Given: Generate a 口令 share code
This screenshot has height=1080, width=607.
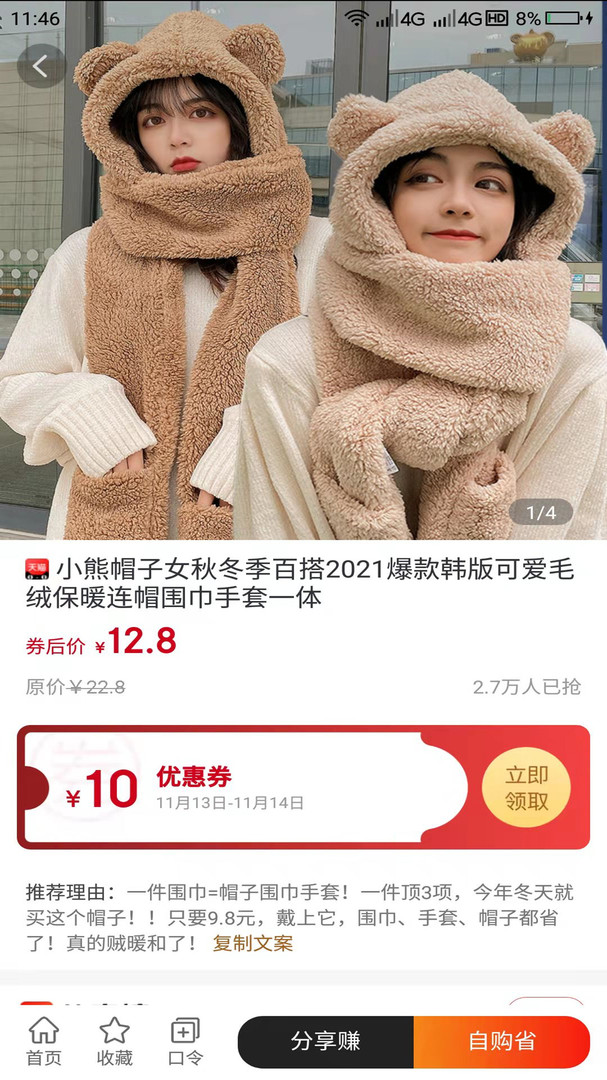Looking at the screenshot, I should [x=185, y=1042].
